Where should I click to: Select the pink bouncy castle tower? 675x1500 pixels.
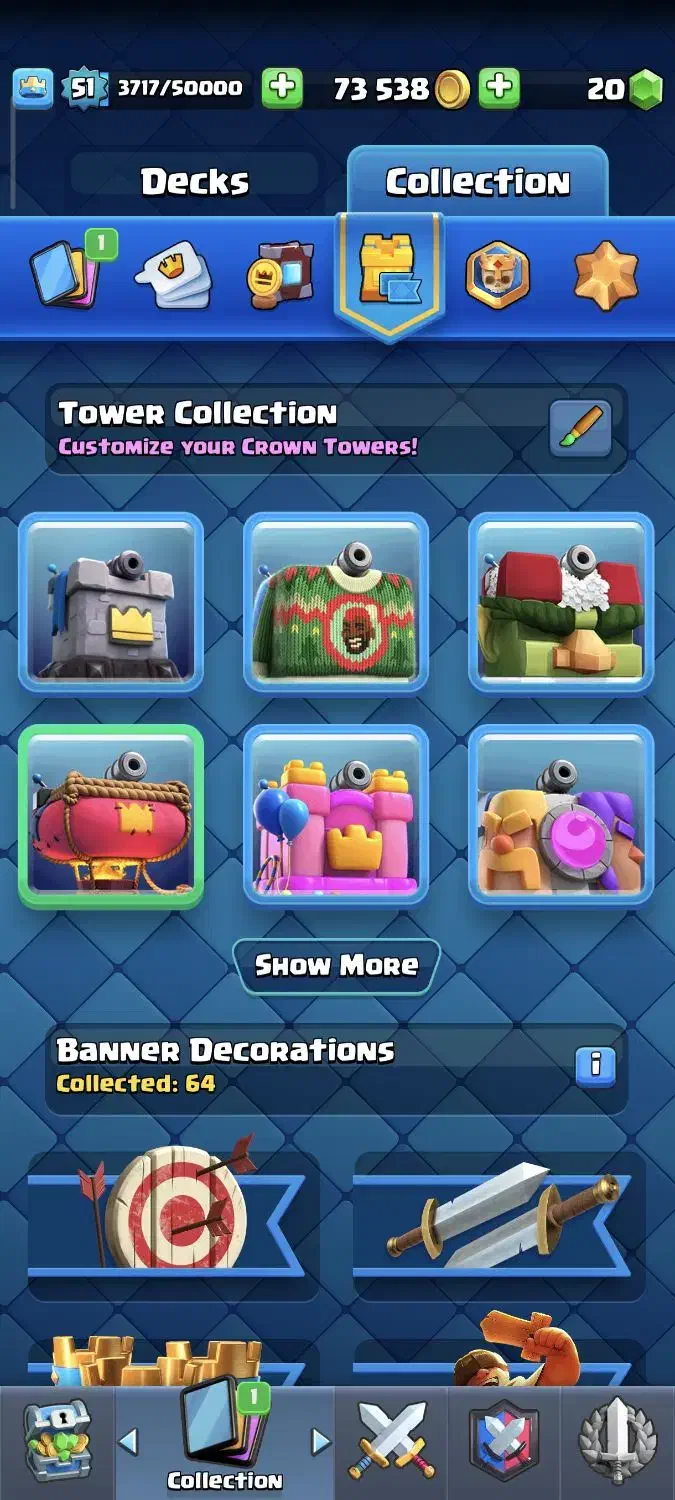[x=336, y=814]
